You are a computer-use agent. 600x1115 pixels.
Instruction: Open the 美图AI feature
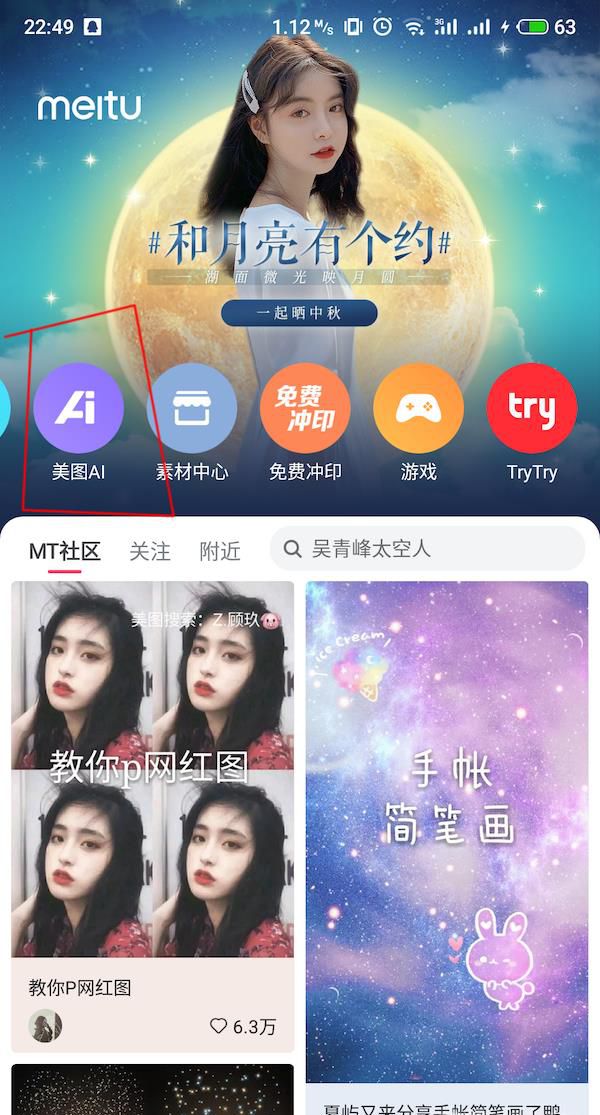coord(78,409)
